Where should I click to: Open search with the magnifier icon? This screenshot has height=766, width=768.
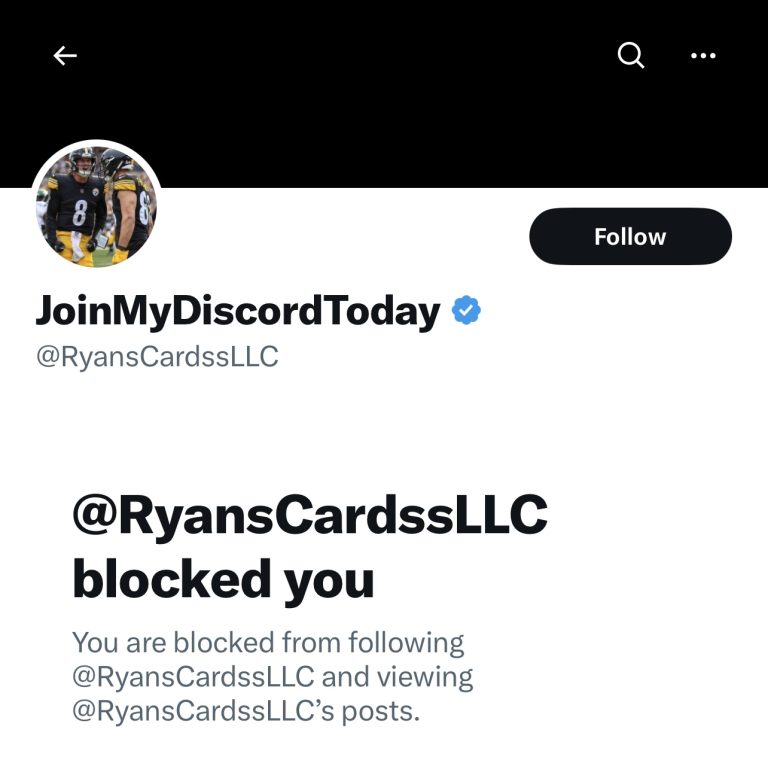(631, 55)
